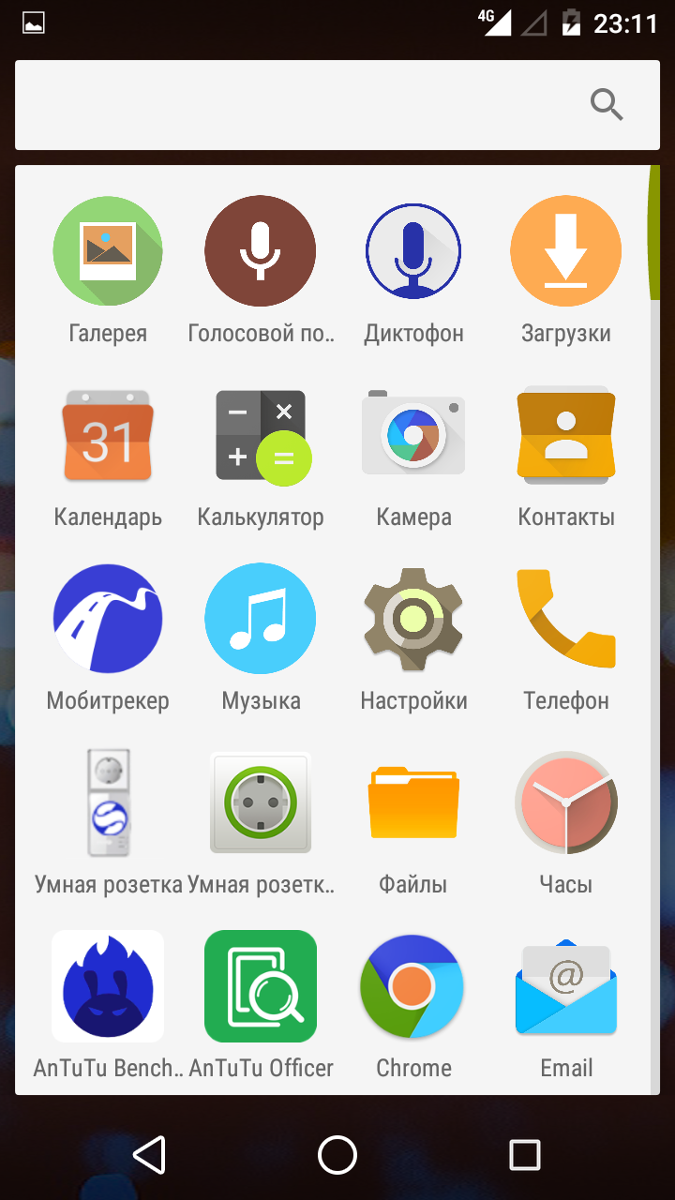Go to the home screen
This screenshot has height=1200, width=675.
tap(337, 1155)
